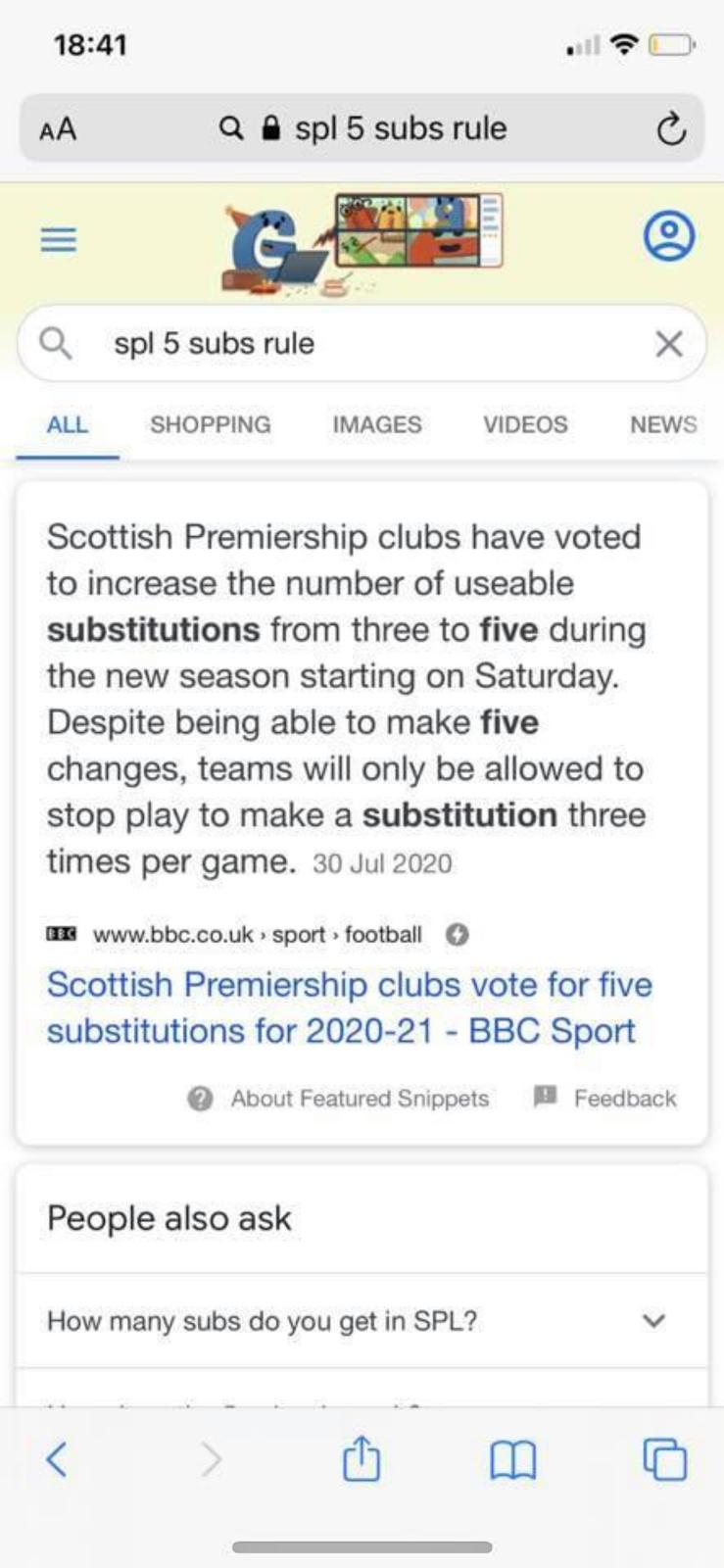Edit the search query box
This screenshot has width=724, height=1568.
(x=362, y=343)
